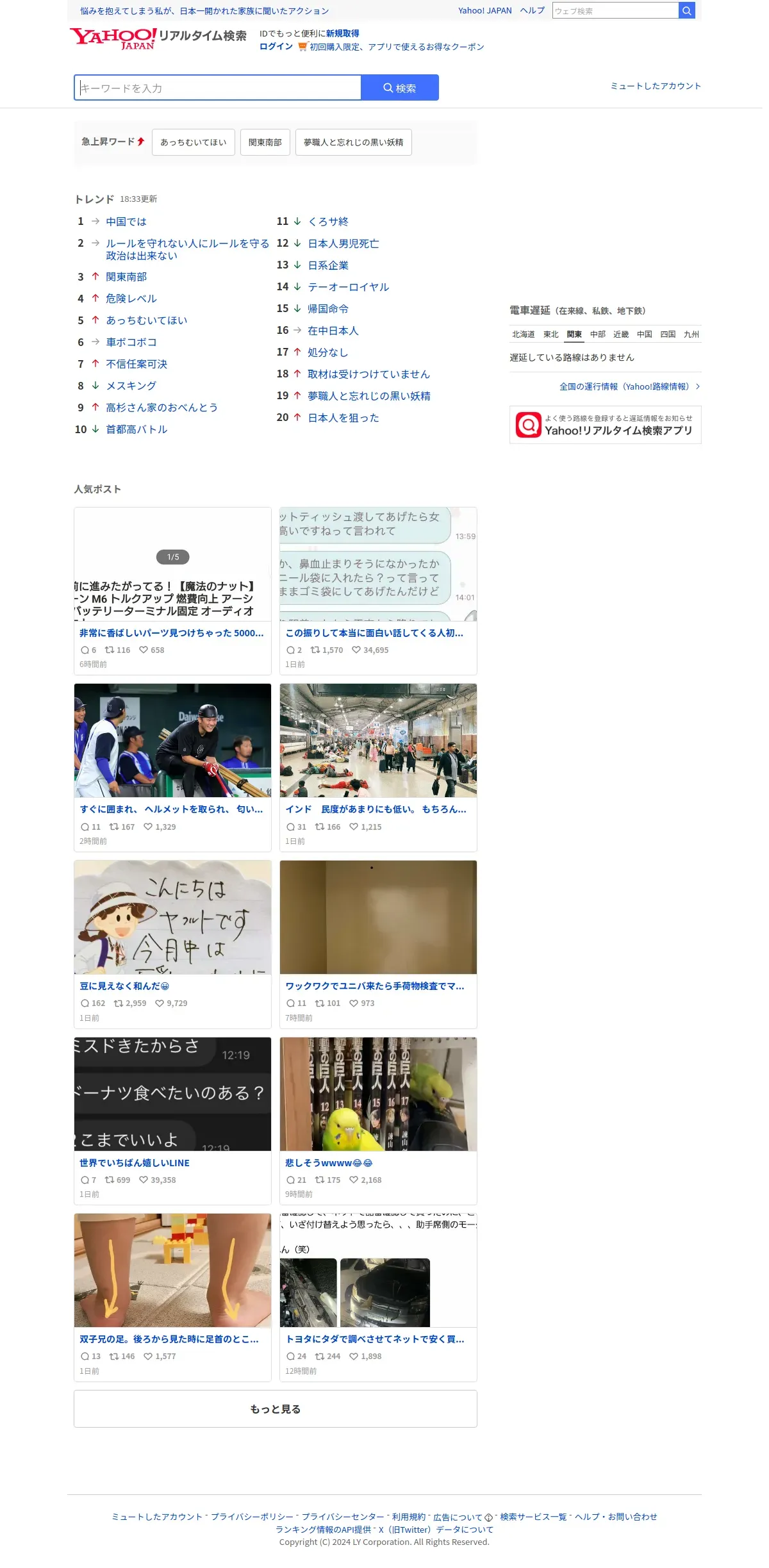Screen dimensions: 769x1568
Task: Open プライバシーポリシー footer link
Action: click(252, 1517)
